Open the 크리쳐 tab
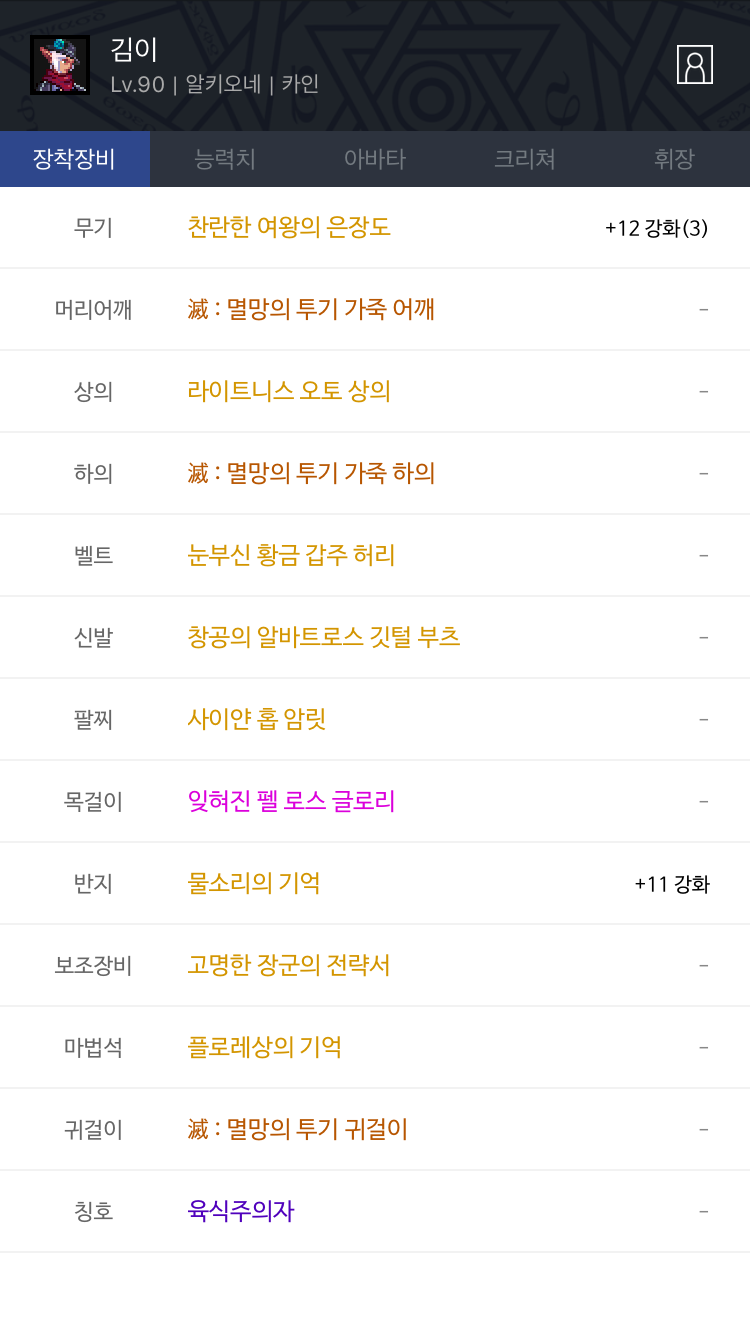The width and height of the screenshot is (750, 1334). (525, 159)
